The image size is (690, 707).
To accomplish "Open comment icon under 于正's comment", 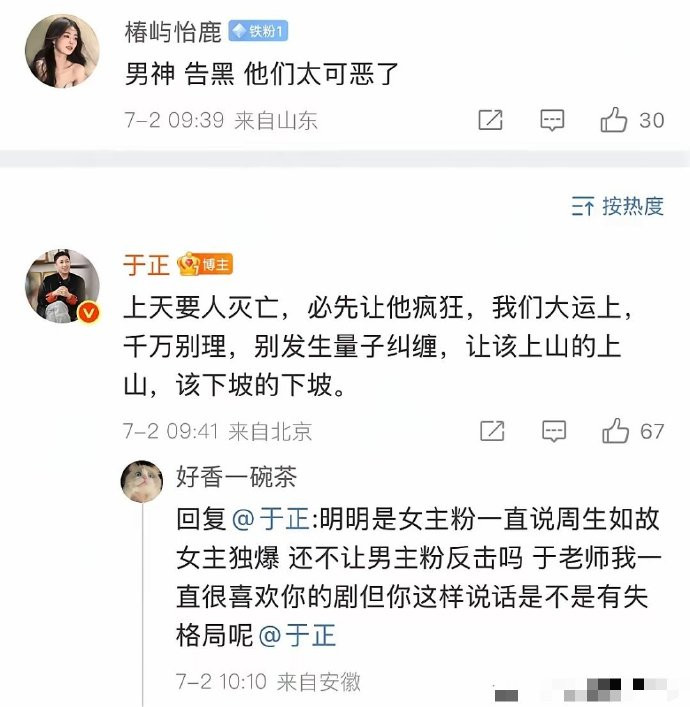I will [x=553, y=431].
